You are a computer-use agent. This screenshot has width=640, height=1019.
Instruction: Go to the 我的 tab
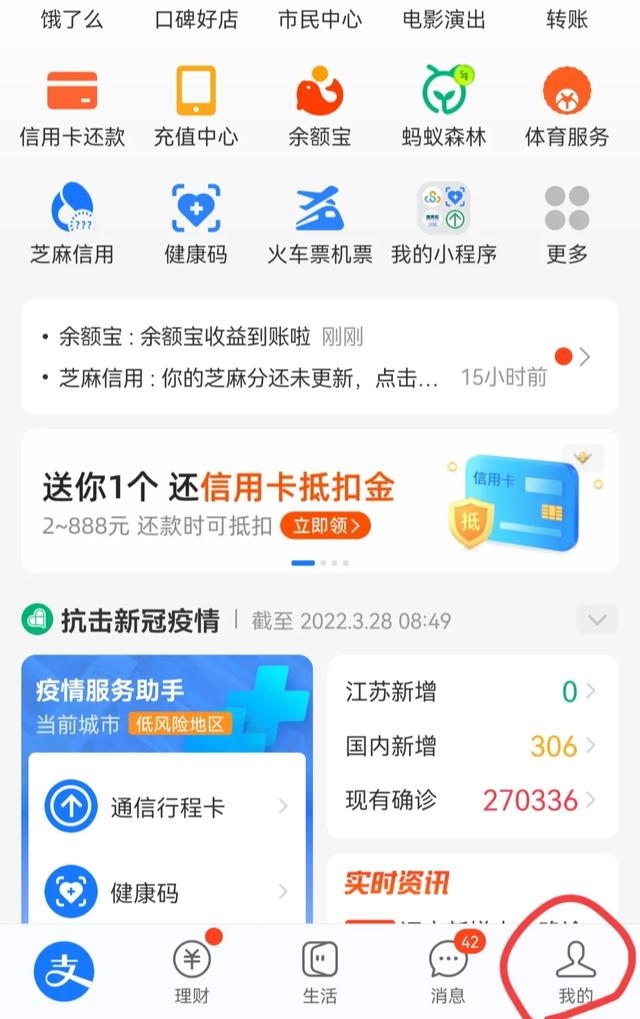click(x=575, y=971)
